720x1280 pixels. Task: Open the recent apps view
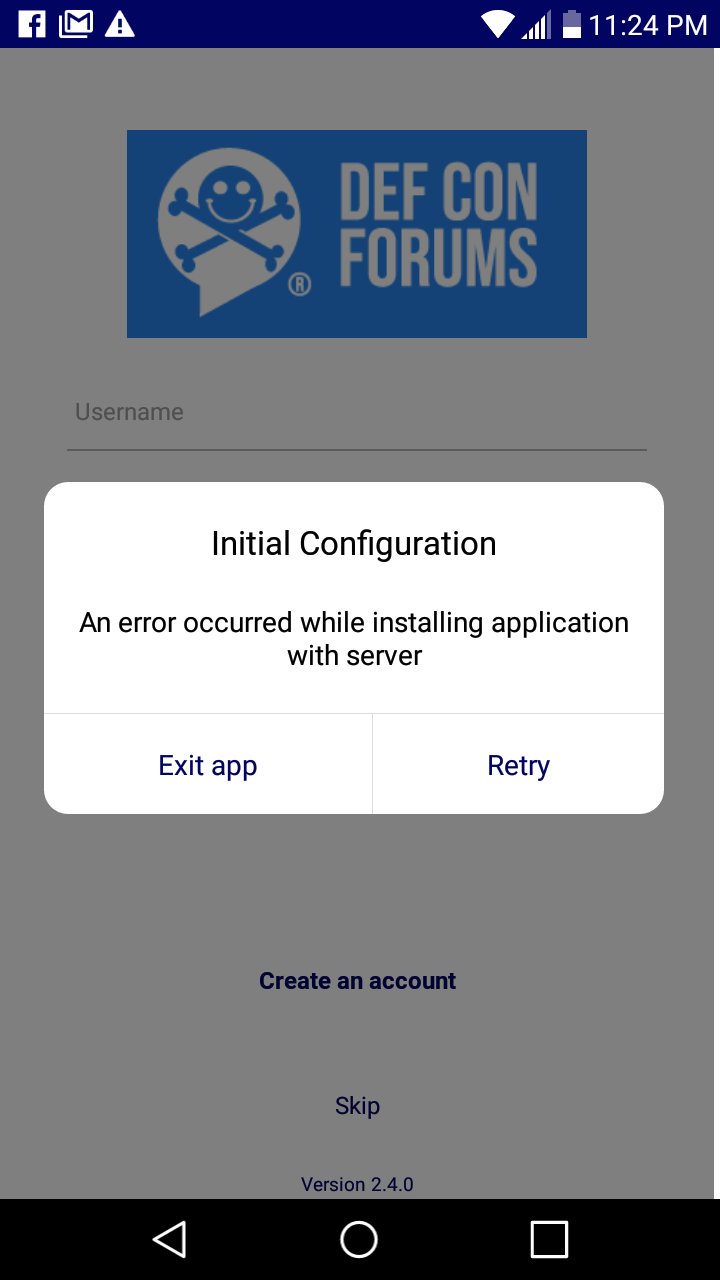click(x=549, y=1239)
